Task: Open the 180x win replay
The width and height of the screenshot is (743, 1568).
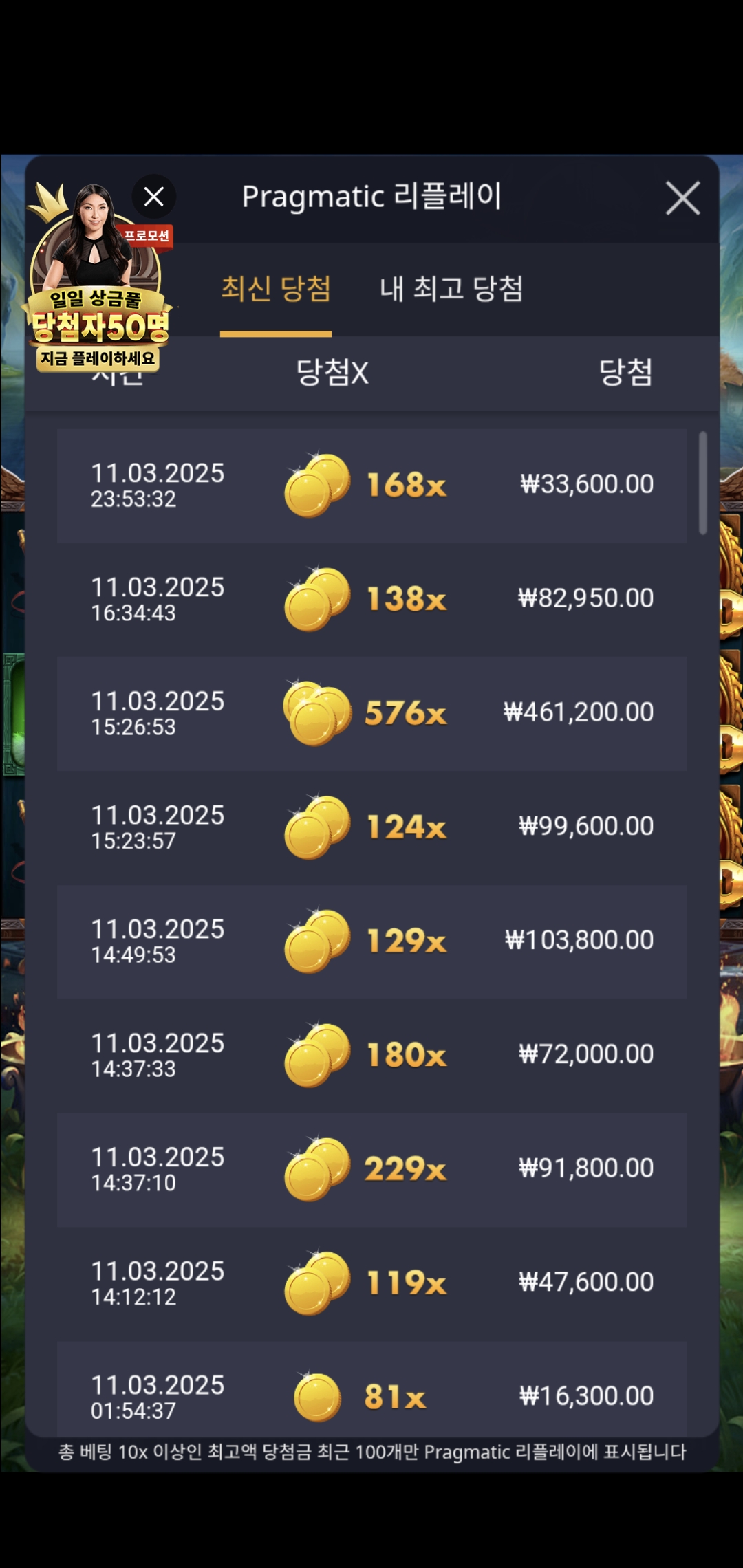Action: 371,1055
